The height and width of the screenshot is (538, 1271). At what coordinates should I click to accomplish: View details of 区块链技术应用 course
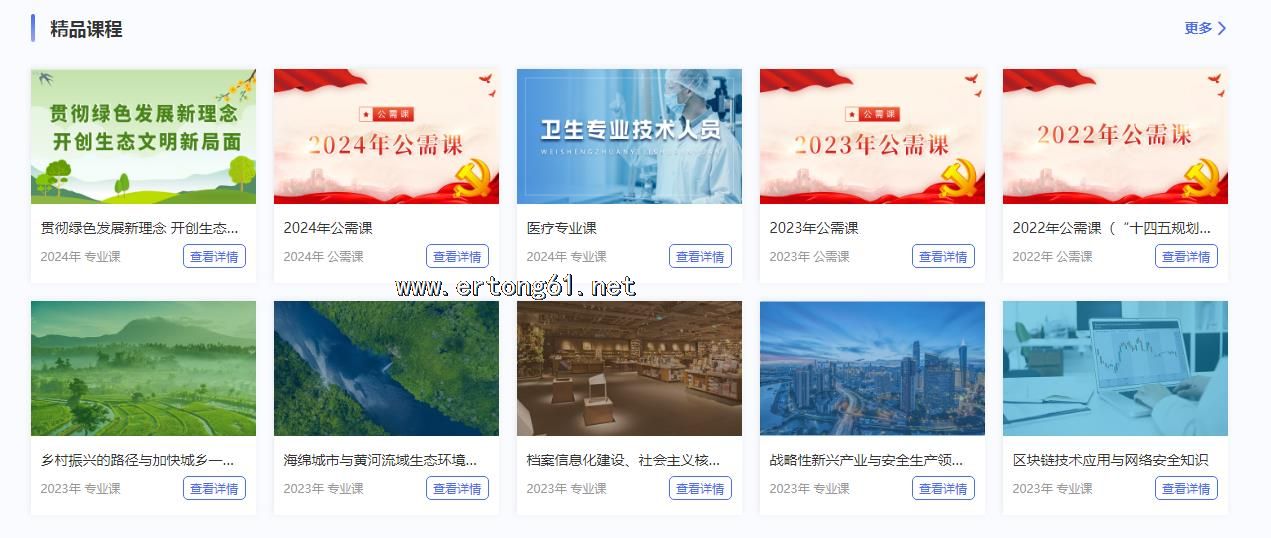[x=1186, y=488]
